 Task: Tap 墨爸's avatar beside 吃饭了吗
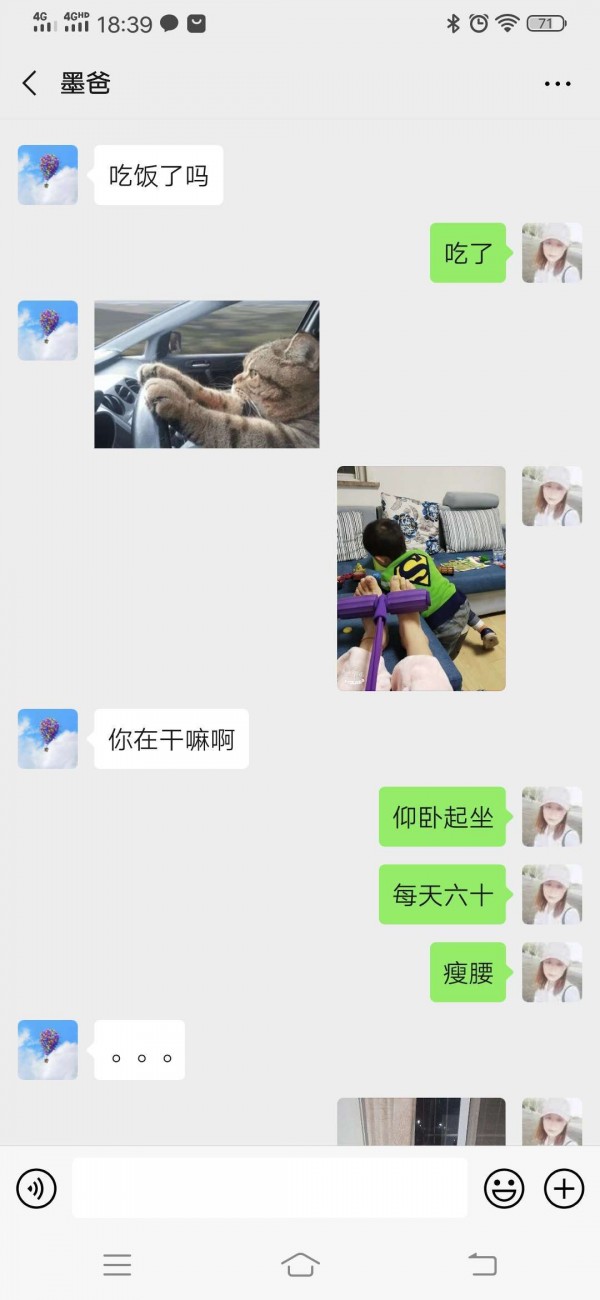pyautogui.click(x=48, y=175)
